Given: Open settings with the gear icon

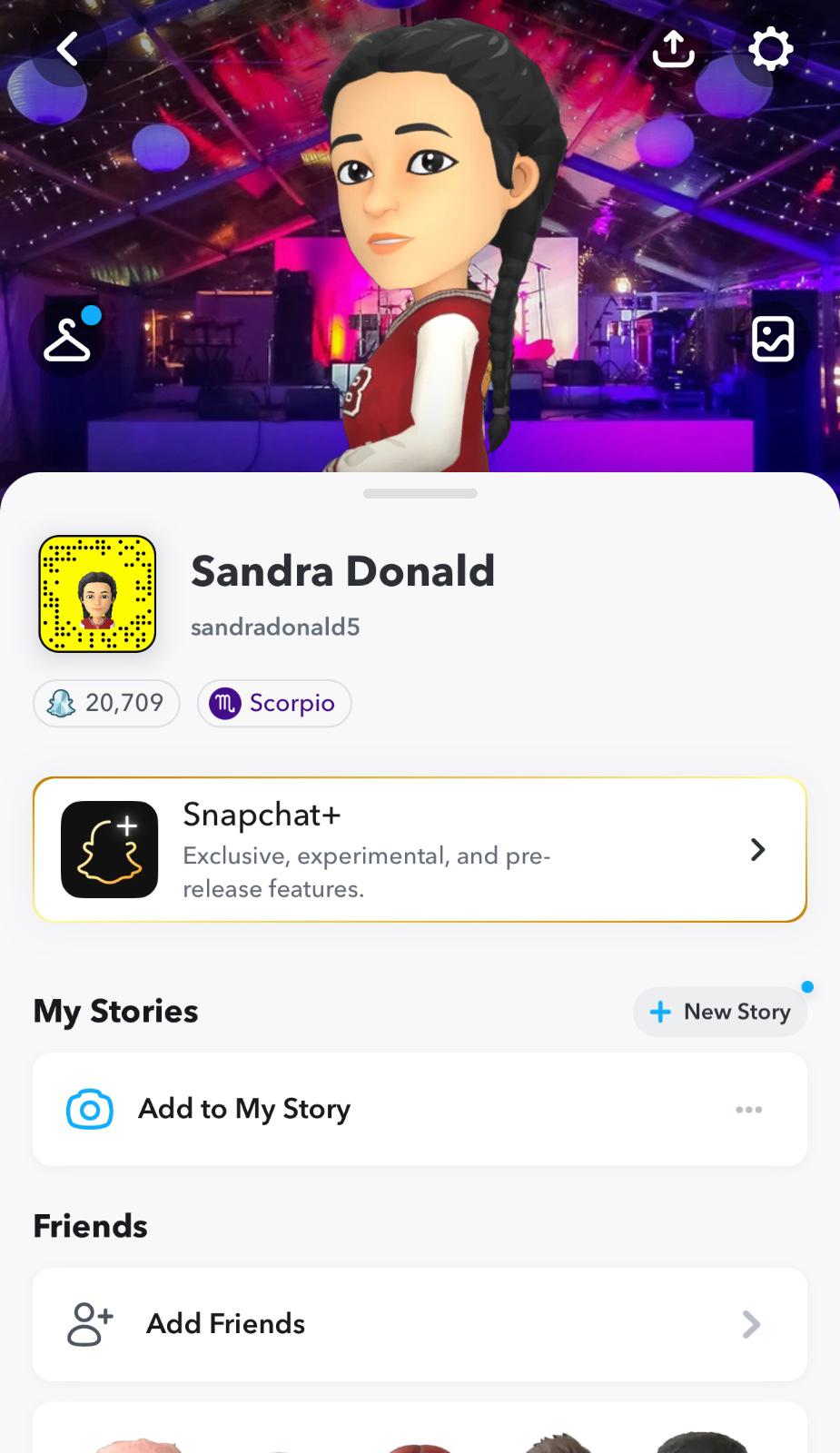Looking at the screenshot, I should click(770, 49).
